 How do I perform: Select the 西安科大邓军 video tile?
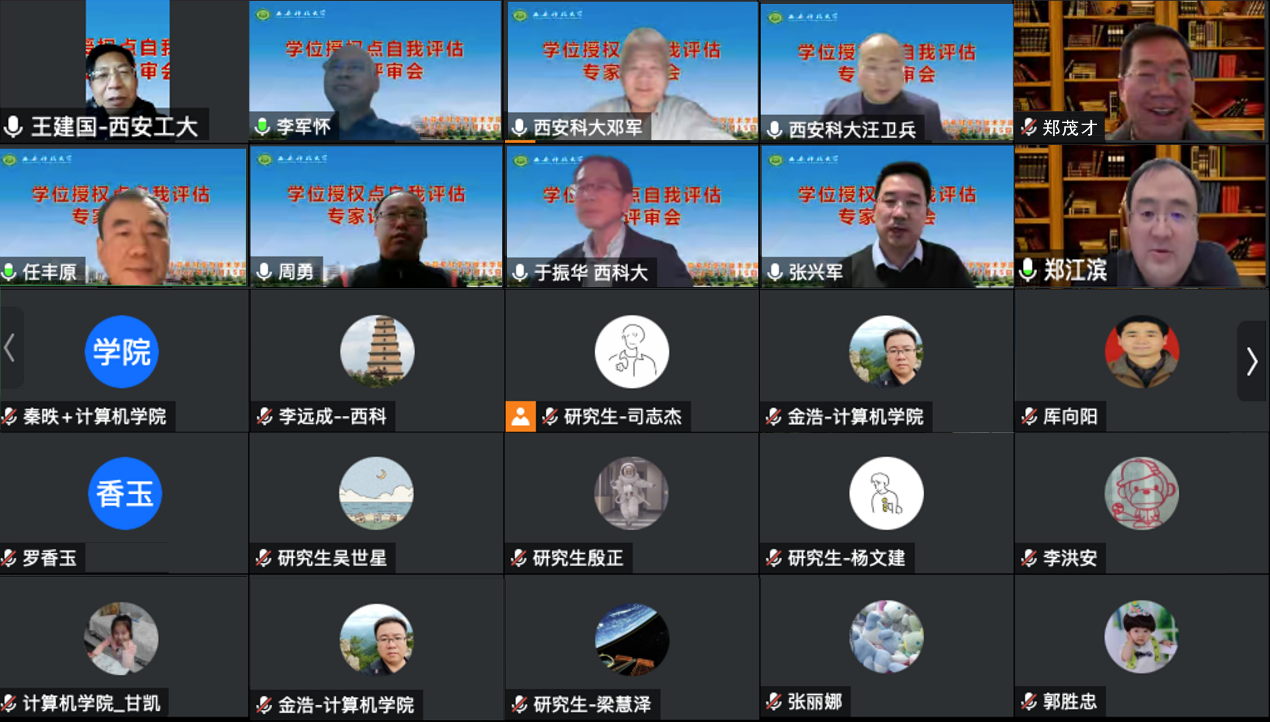click(632, 70)
